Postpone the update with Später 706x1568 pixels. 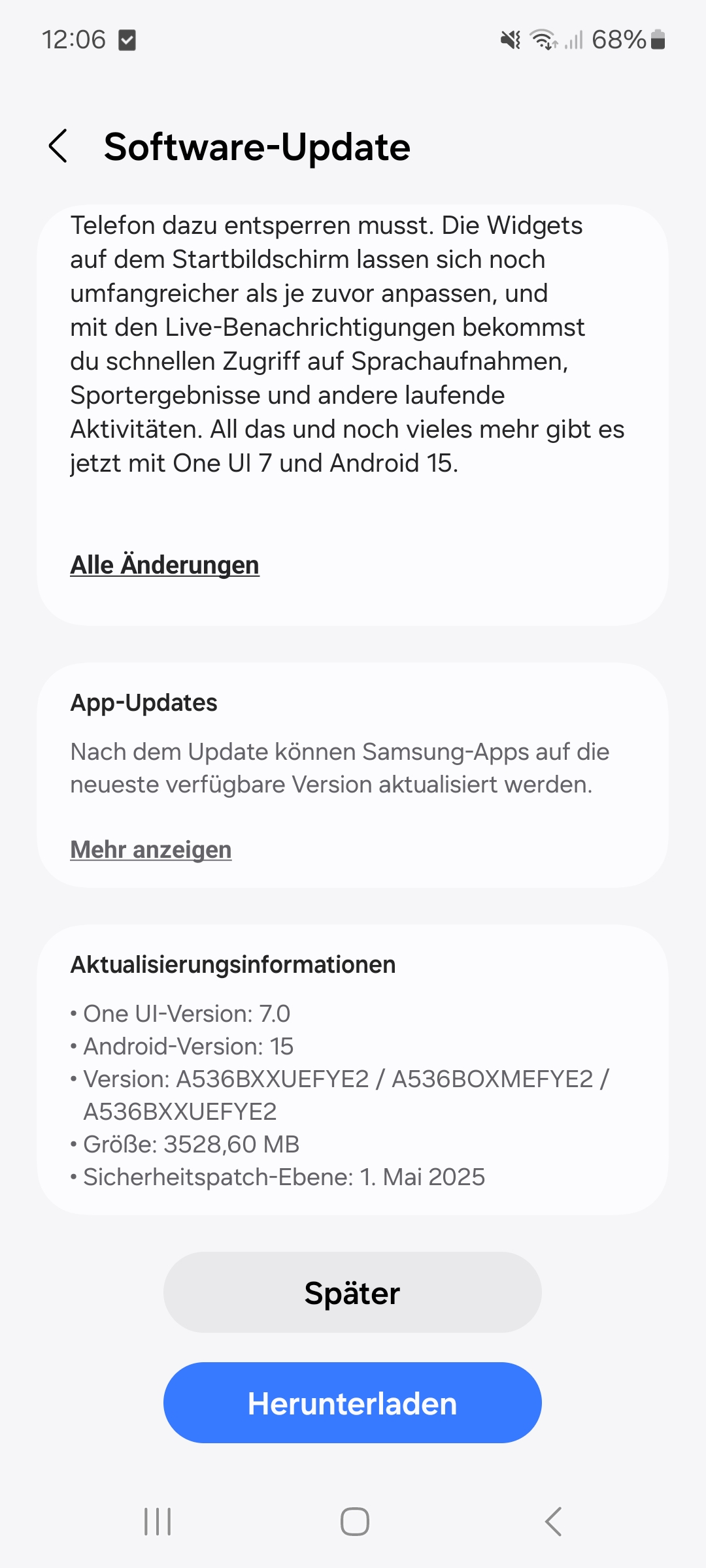pyautogui.click(x=352, y=1293)
